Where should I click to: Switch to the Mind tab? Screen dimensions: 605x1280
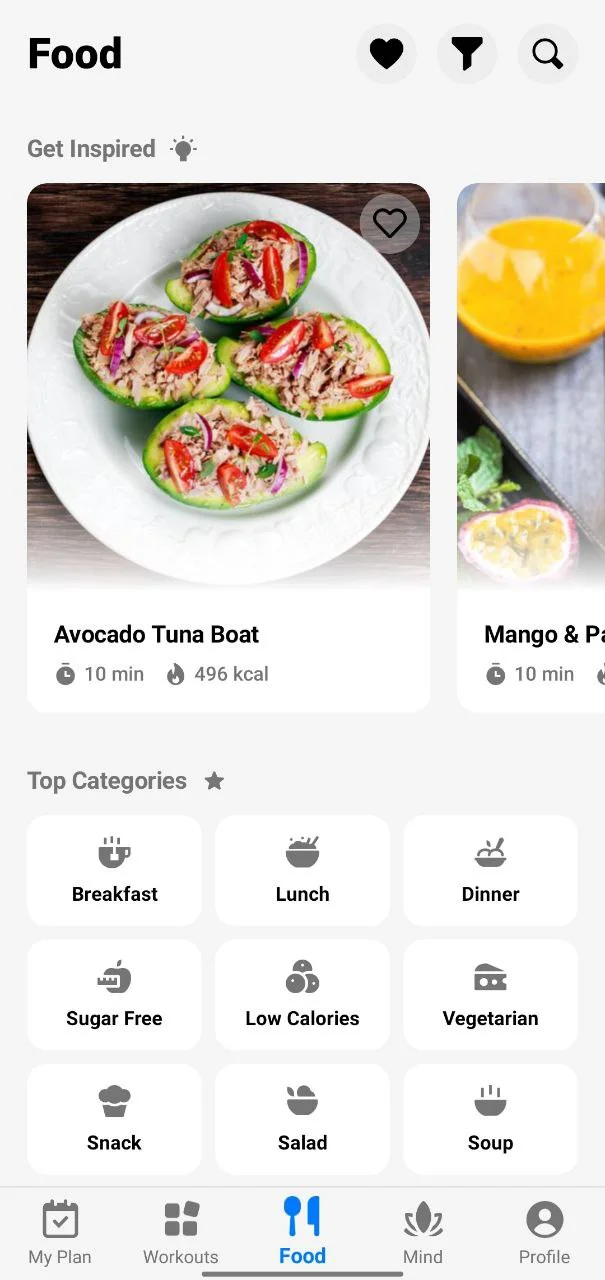(423, 1232)
